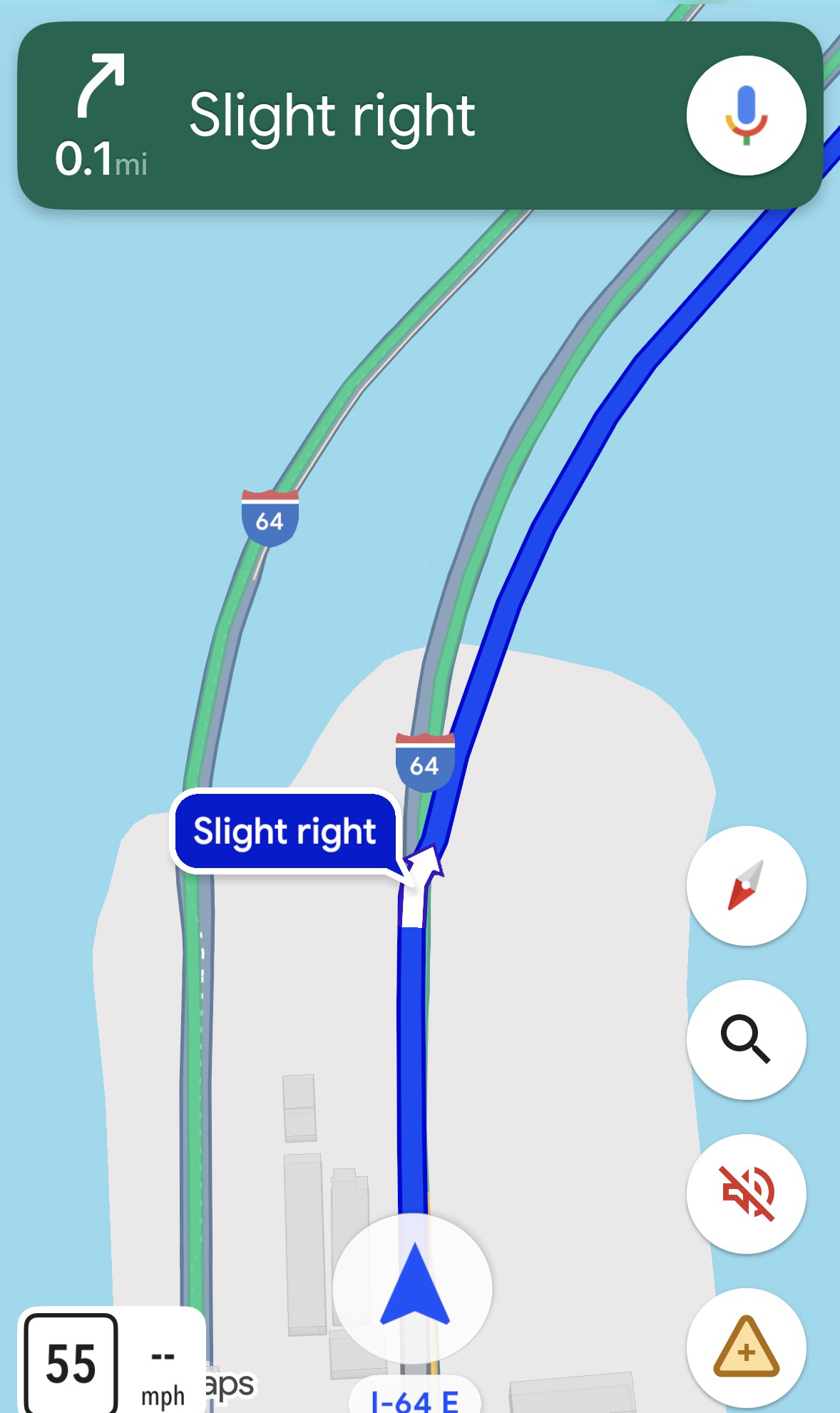This screenshot has width=840, height=1413.
Task: Report an incident on the road
Action: coord(746,1347)
